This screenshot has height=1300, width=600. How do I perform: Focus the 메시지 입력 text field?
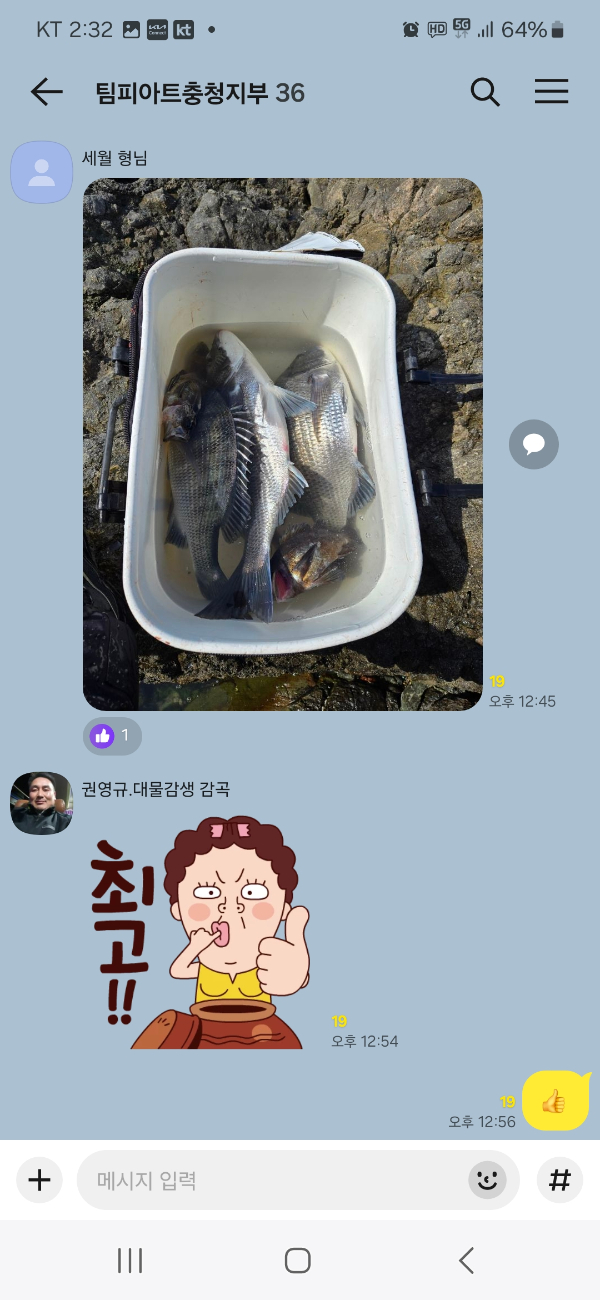(x=270, y=1180)
